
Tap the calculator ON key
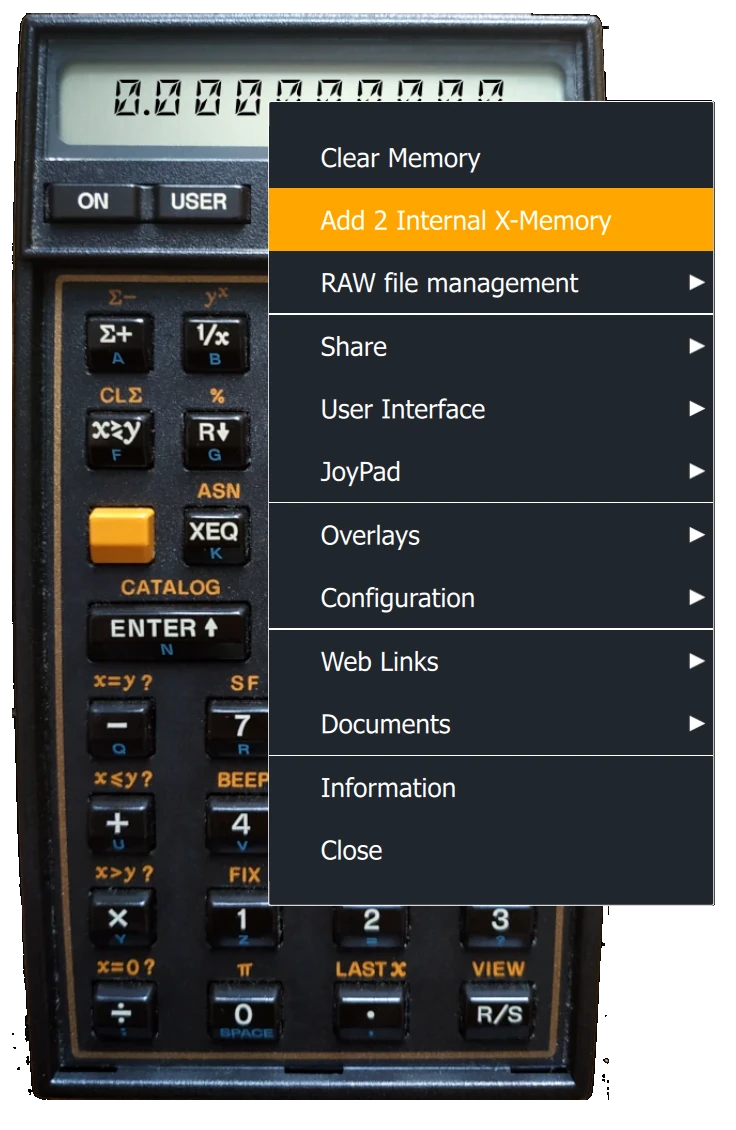tap(93, 201)
